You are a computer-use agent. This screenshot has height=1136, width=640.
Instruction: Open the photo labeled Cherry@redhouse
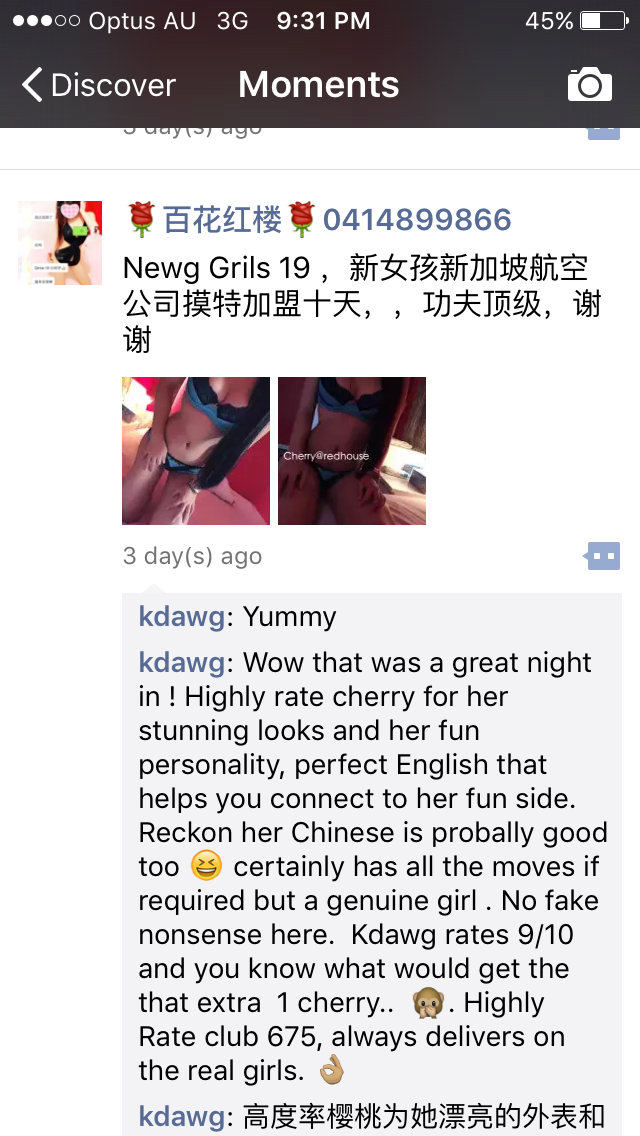tap(352, 451)
